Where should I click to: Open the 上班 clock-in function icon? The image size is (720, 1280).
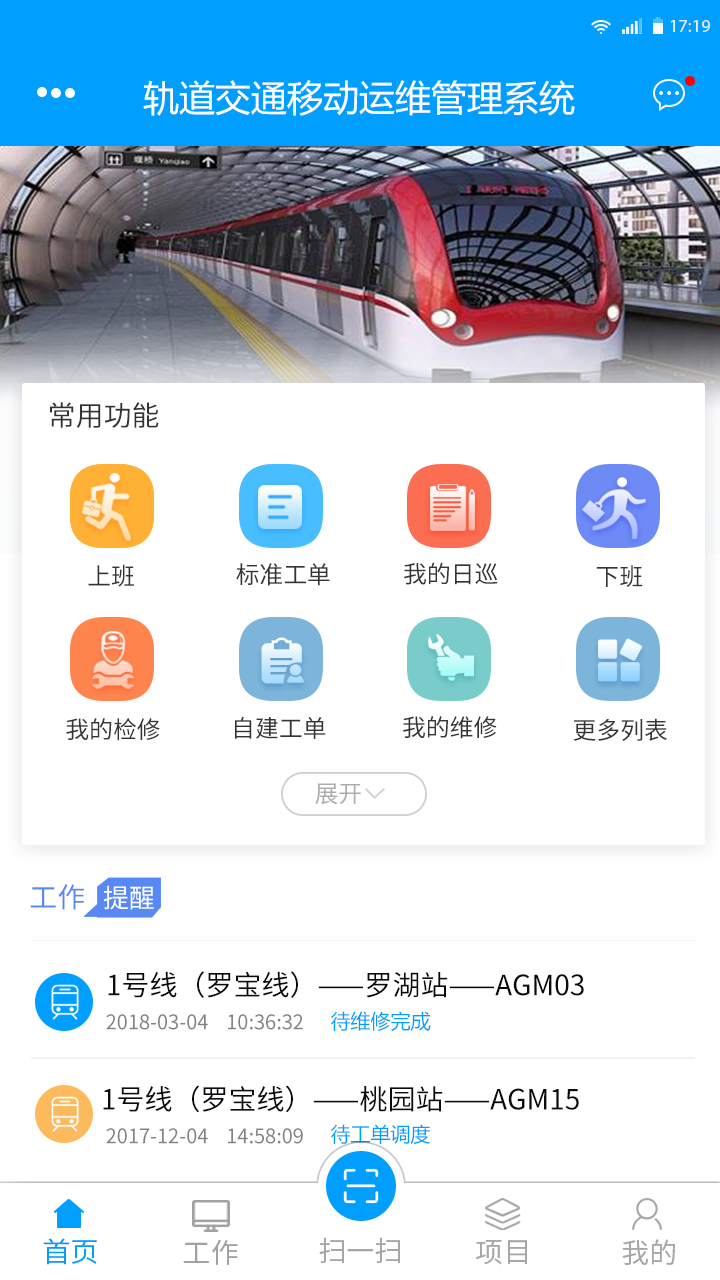(x=110, y=506)
